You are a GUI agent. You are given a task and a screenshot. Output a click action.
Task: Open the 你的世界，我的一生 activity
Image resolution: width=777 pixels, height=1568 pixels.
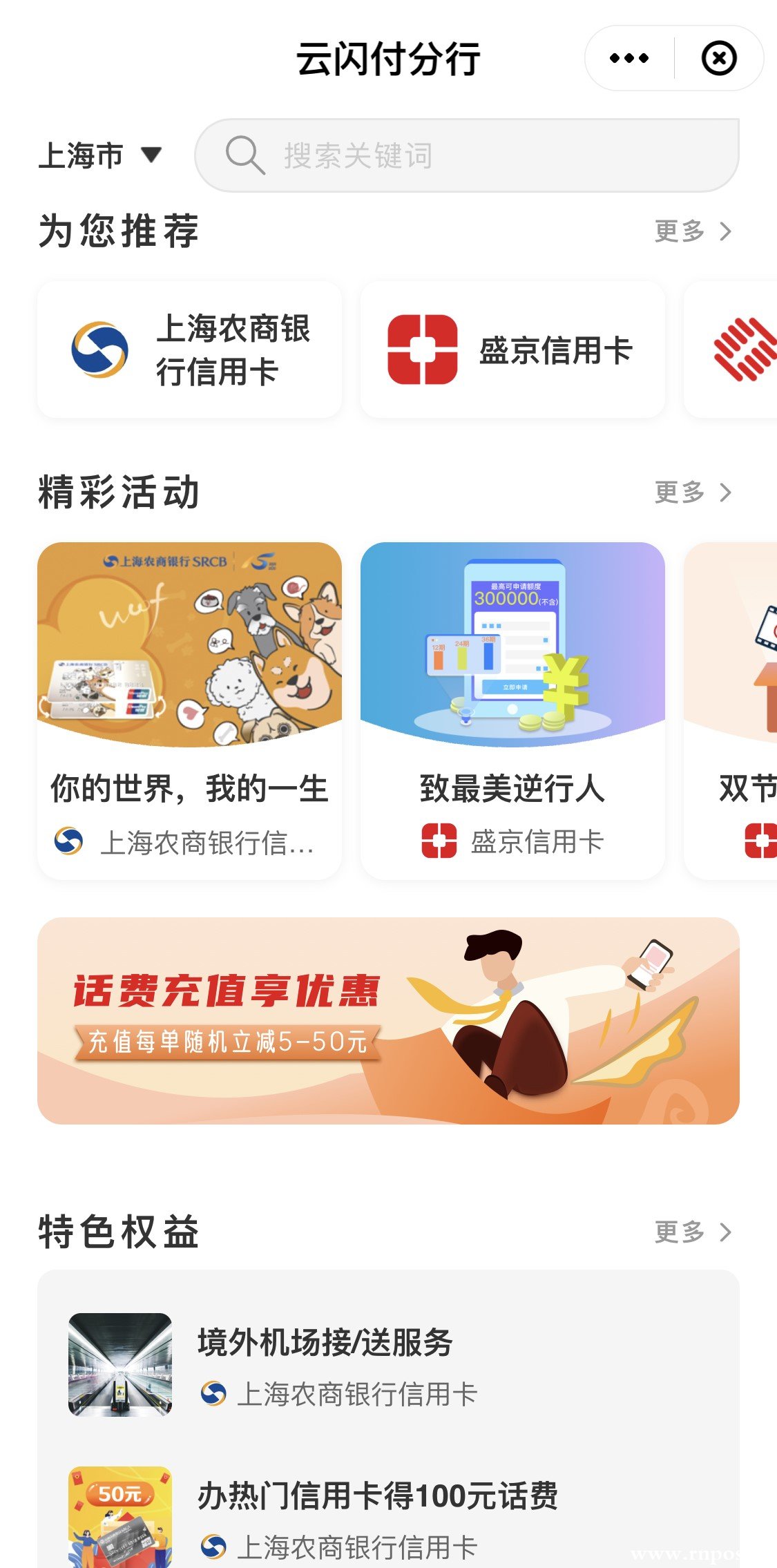(190, 710)
